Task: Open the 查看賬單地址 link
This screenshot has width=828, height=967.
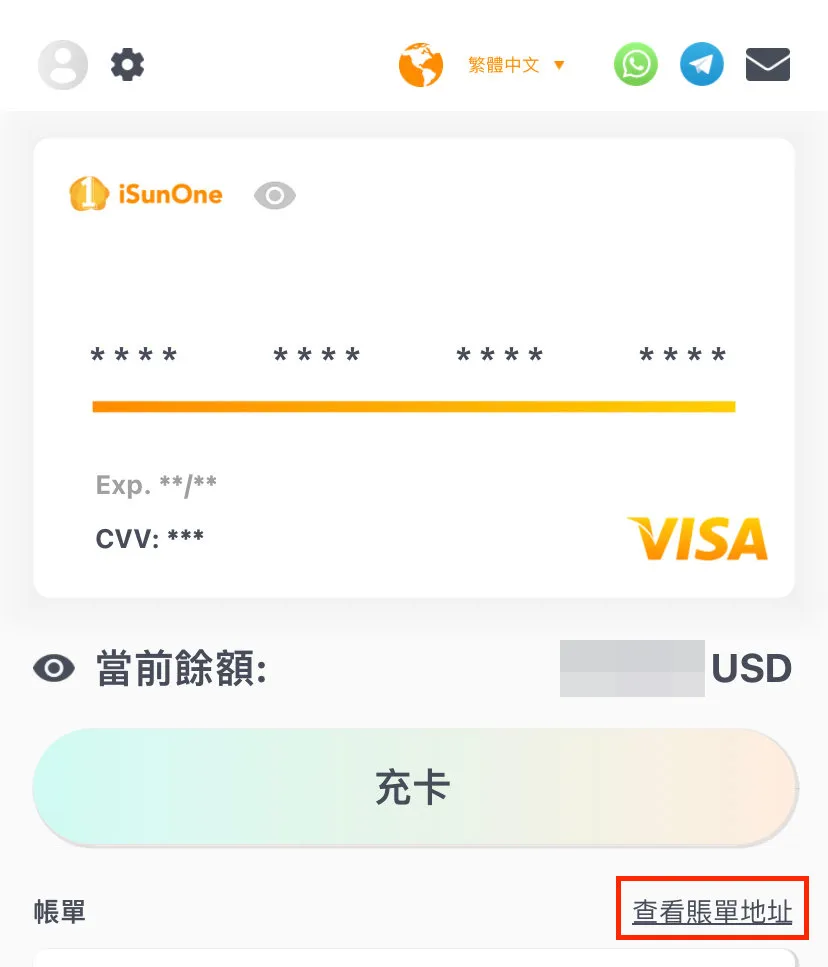Action: [x=712, y=911]
